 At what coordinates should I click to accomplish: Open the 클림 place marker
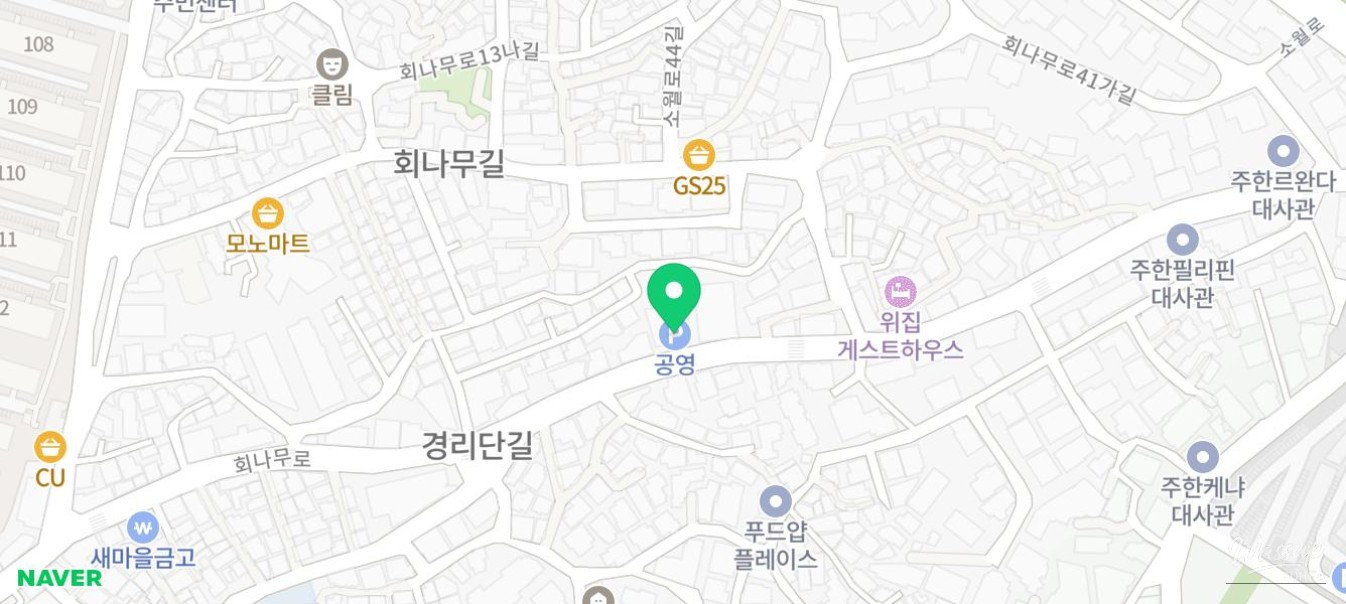(x=332, y=65)
